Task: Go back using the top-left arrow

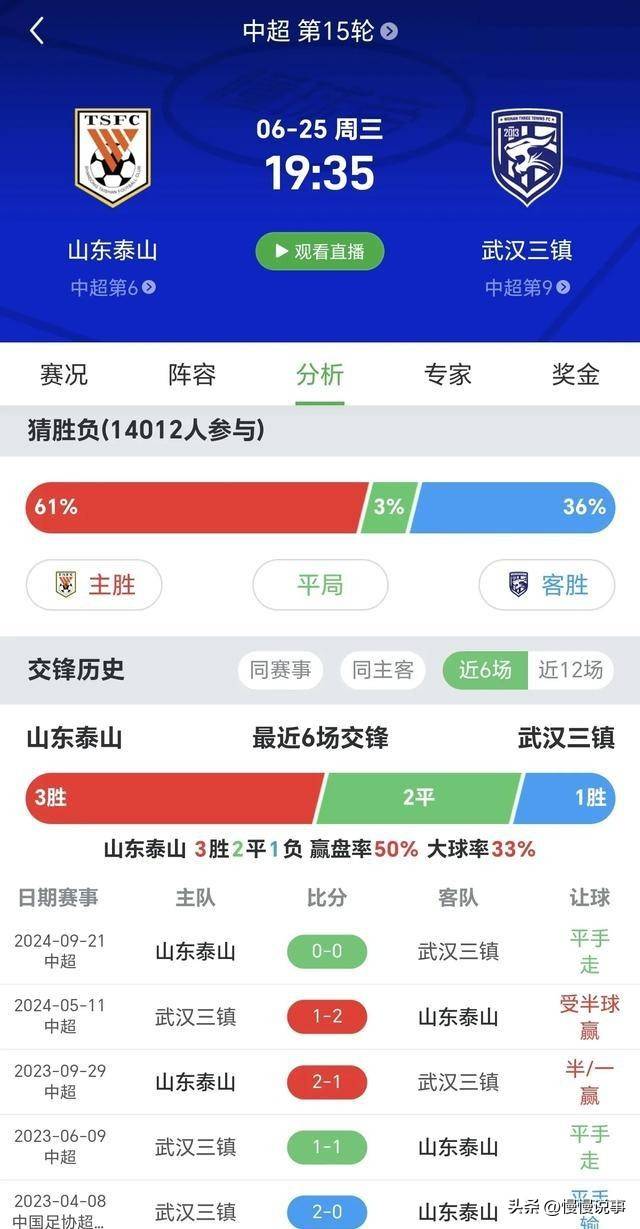Action: tap(37, 31)
